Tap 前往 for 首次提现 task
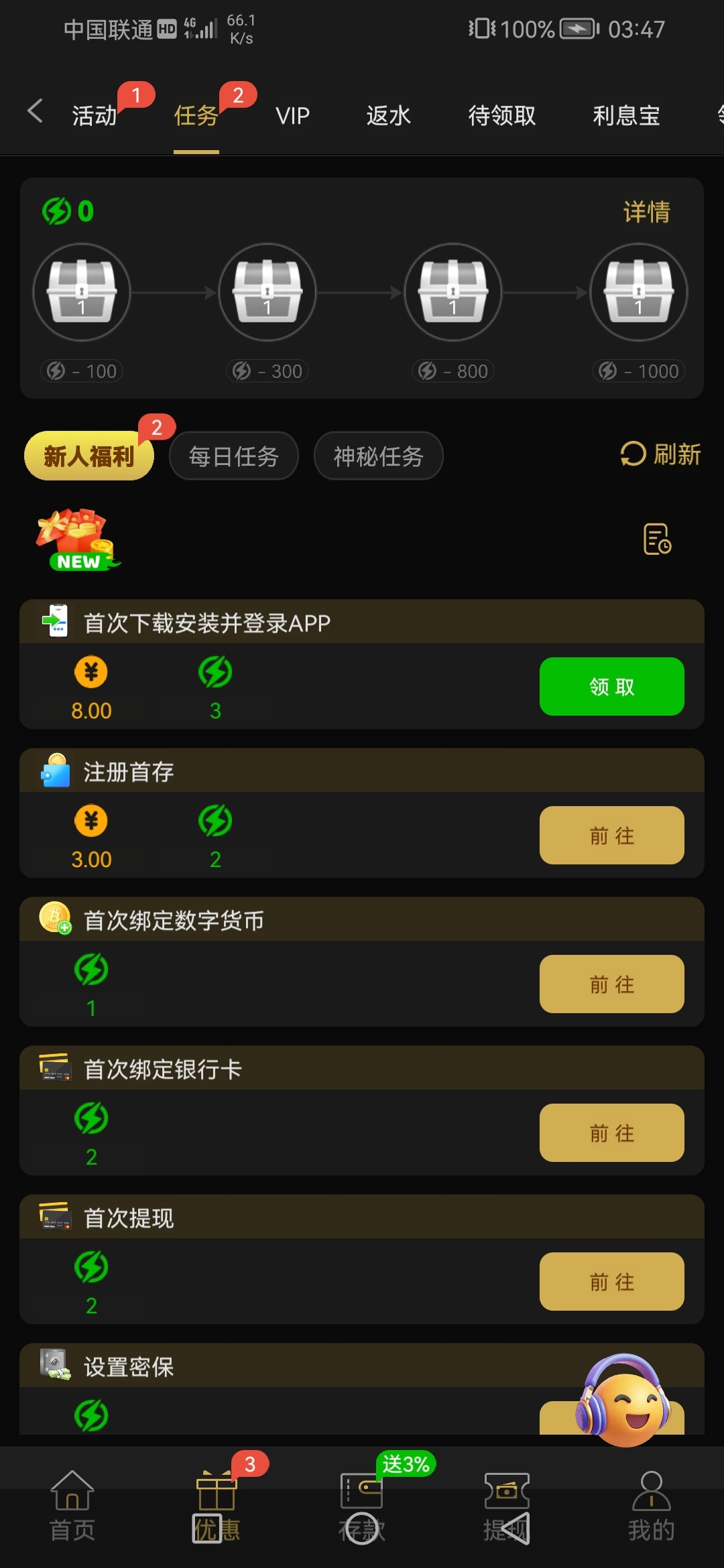The image size is (724, 1568). point(611,1282)
